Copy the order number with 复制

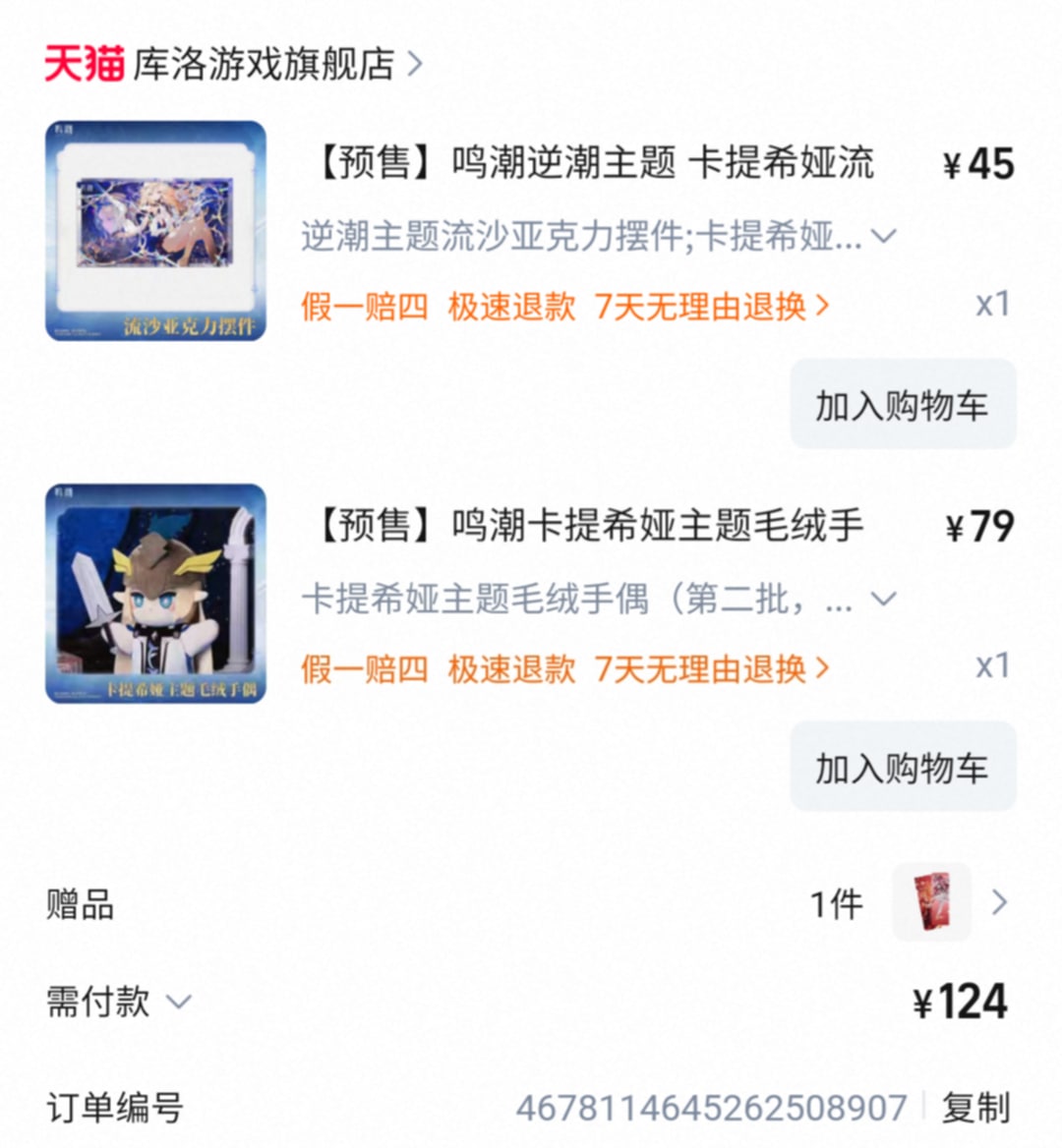(974, 1108)
